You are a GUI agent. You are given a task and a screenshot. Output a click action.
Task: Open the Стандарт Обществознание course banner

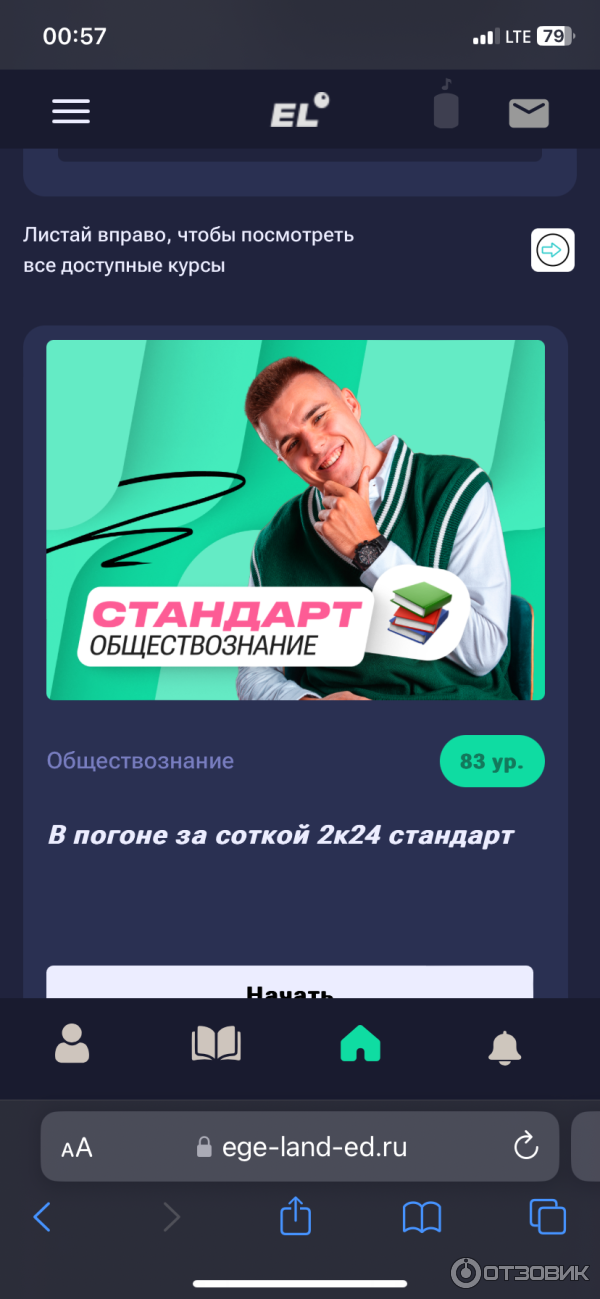[295, 519]
